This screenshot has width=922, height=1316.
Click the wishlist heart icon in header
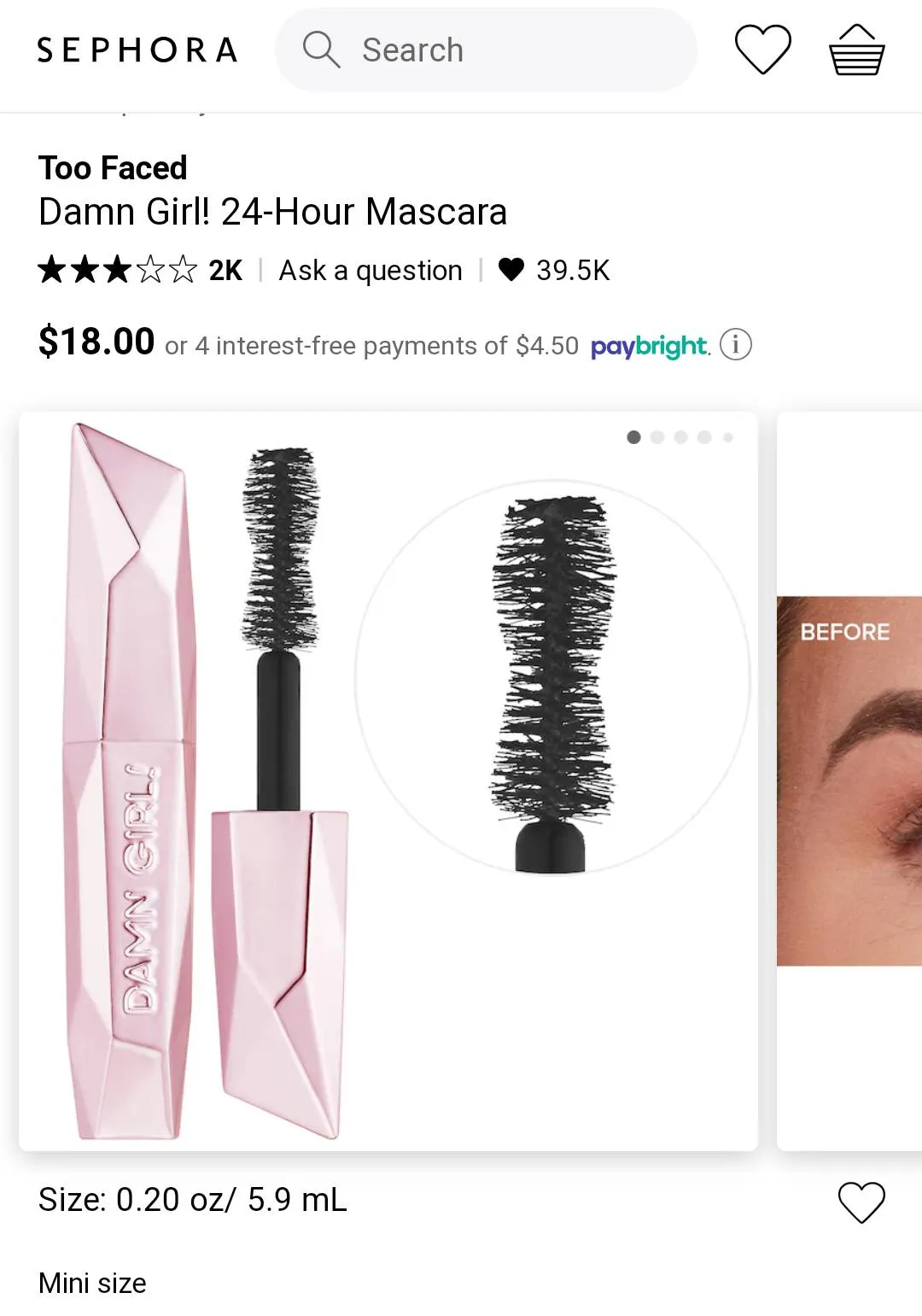tap(762, 50)
